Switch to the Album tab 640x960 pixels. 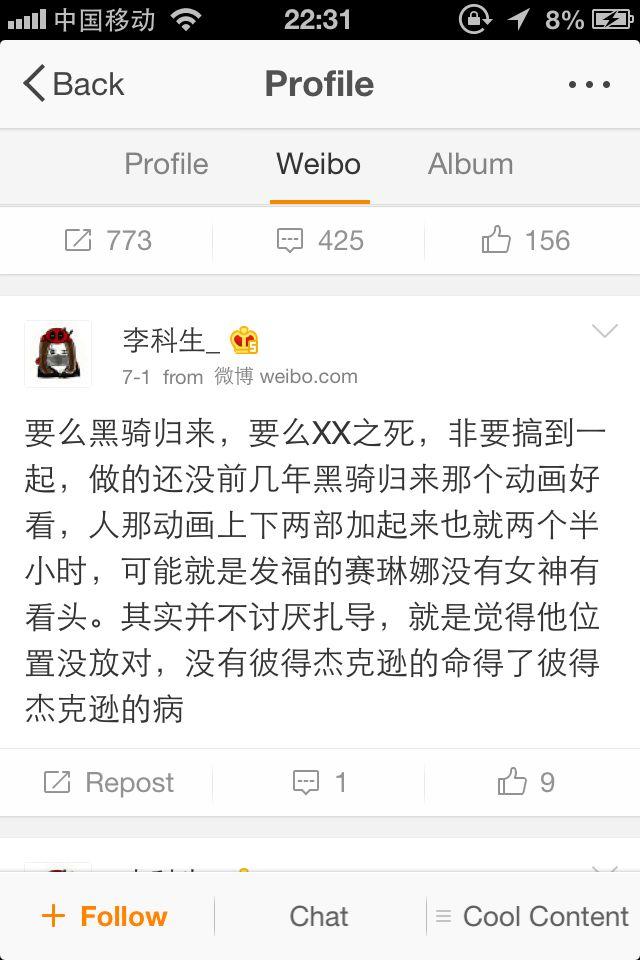[470, 164]
